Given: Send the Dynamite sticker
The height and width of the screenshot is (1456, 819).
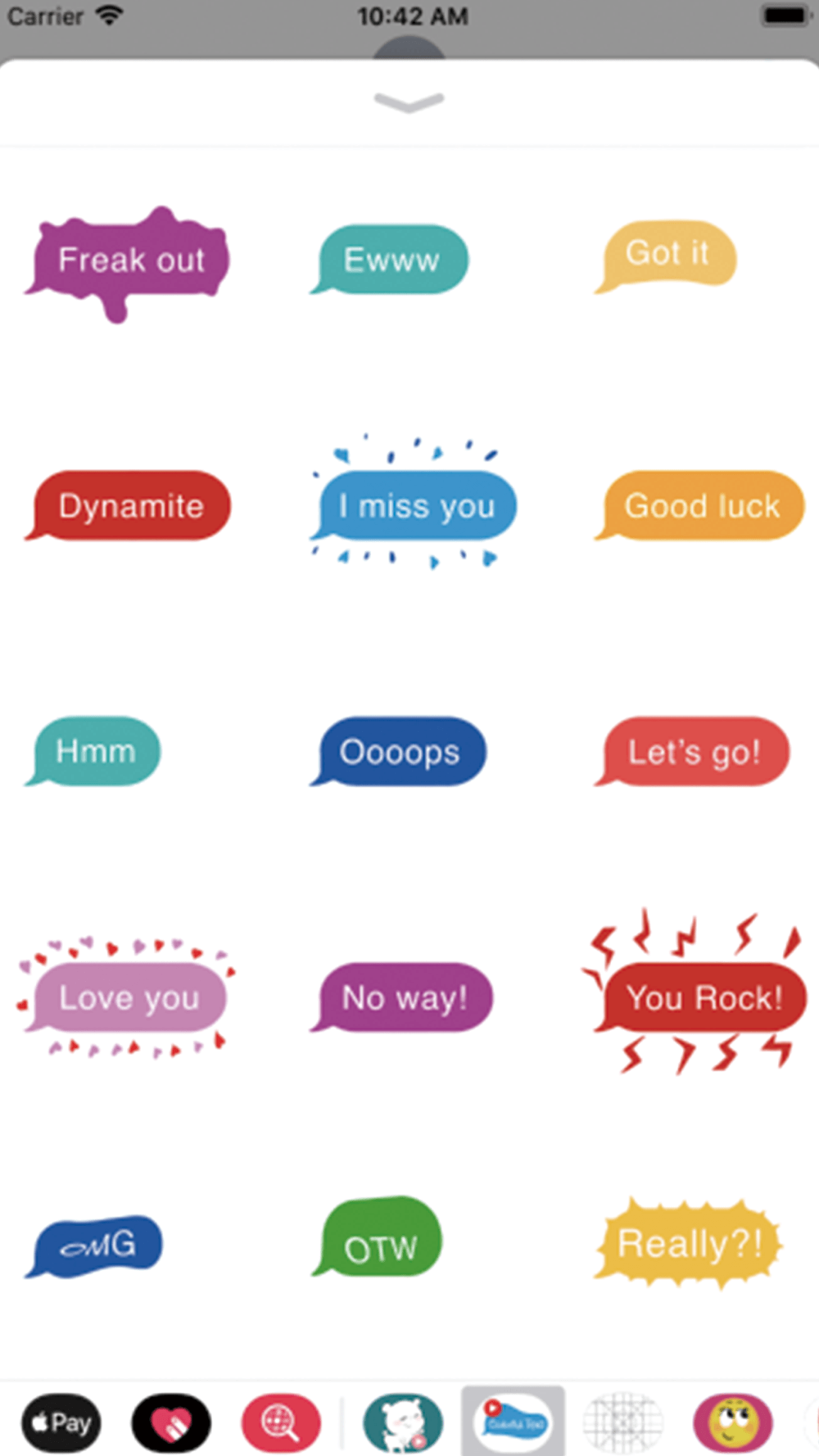Looking at the screenshot, I should pyautogui.click(x=128, y=505).
